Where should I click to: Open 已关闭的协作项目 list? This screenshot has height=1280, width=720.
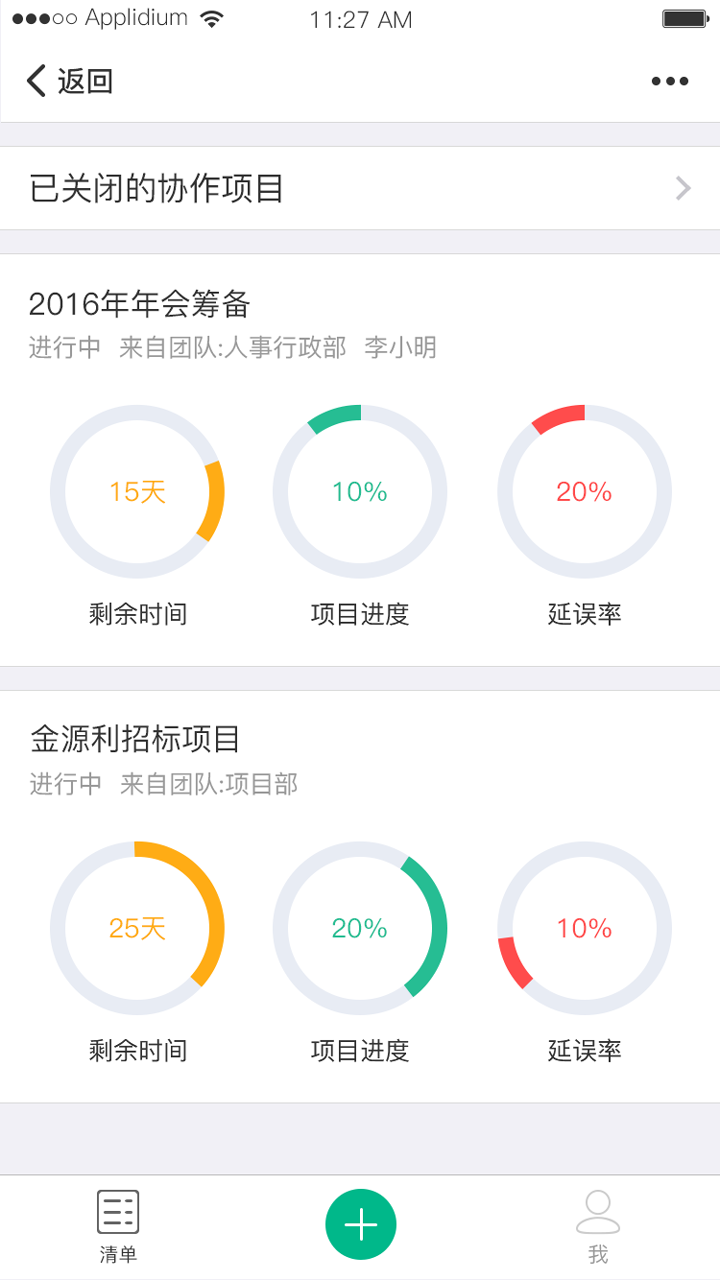(x=360, y=188)
